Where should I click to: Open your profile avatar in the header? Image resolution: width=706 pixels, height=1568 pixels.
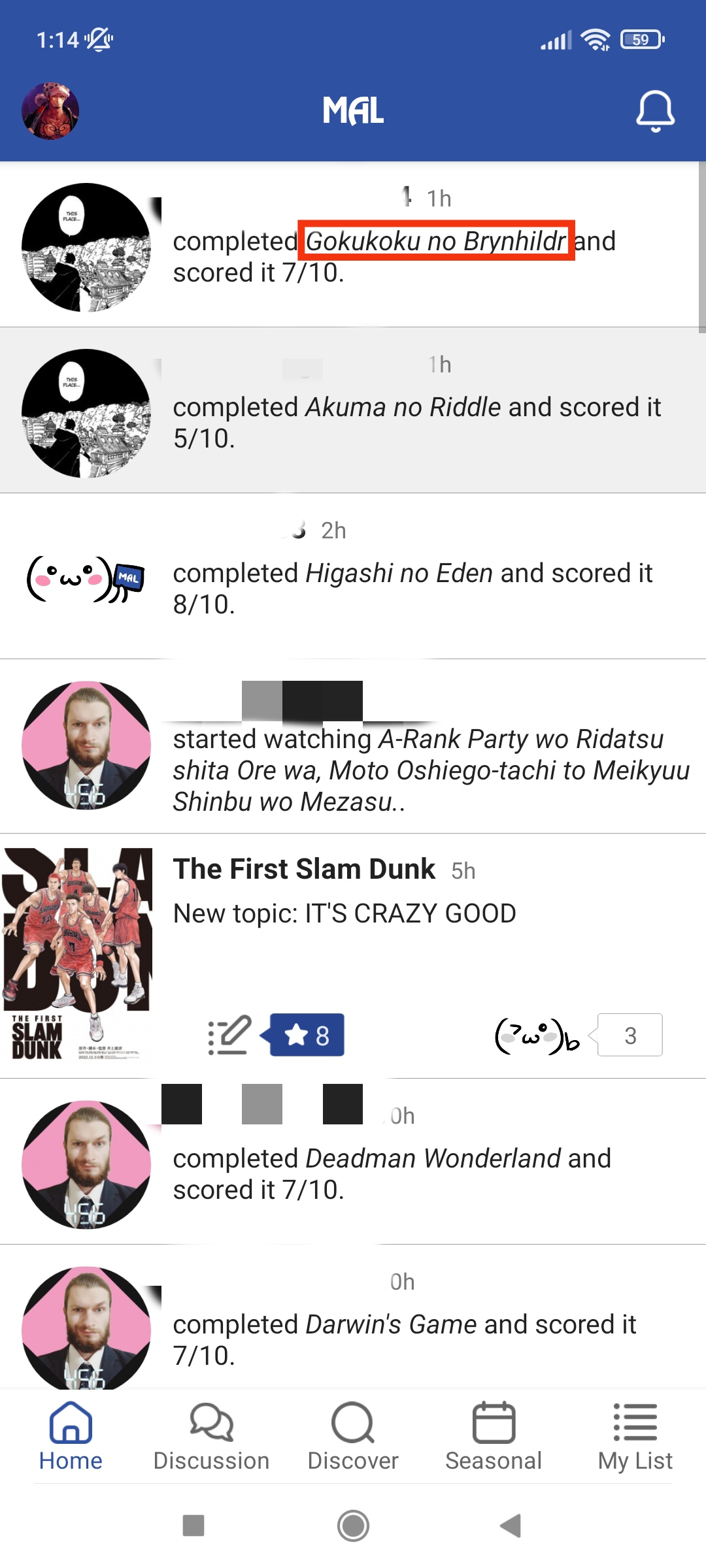click(50, 111)
